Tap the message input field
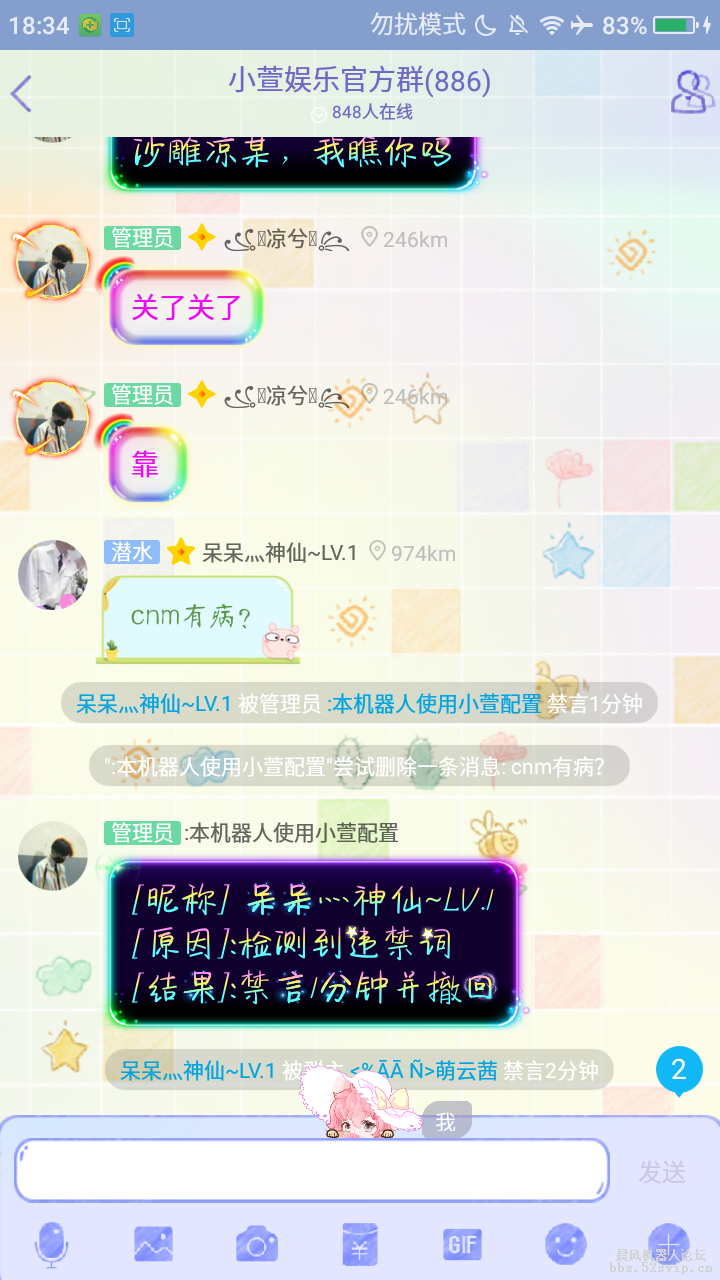This screenshot has height=1280, width=720. point(311,1170)
